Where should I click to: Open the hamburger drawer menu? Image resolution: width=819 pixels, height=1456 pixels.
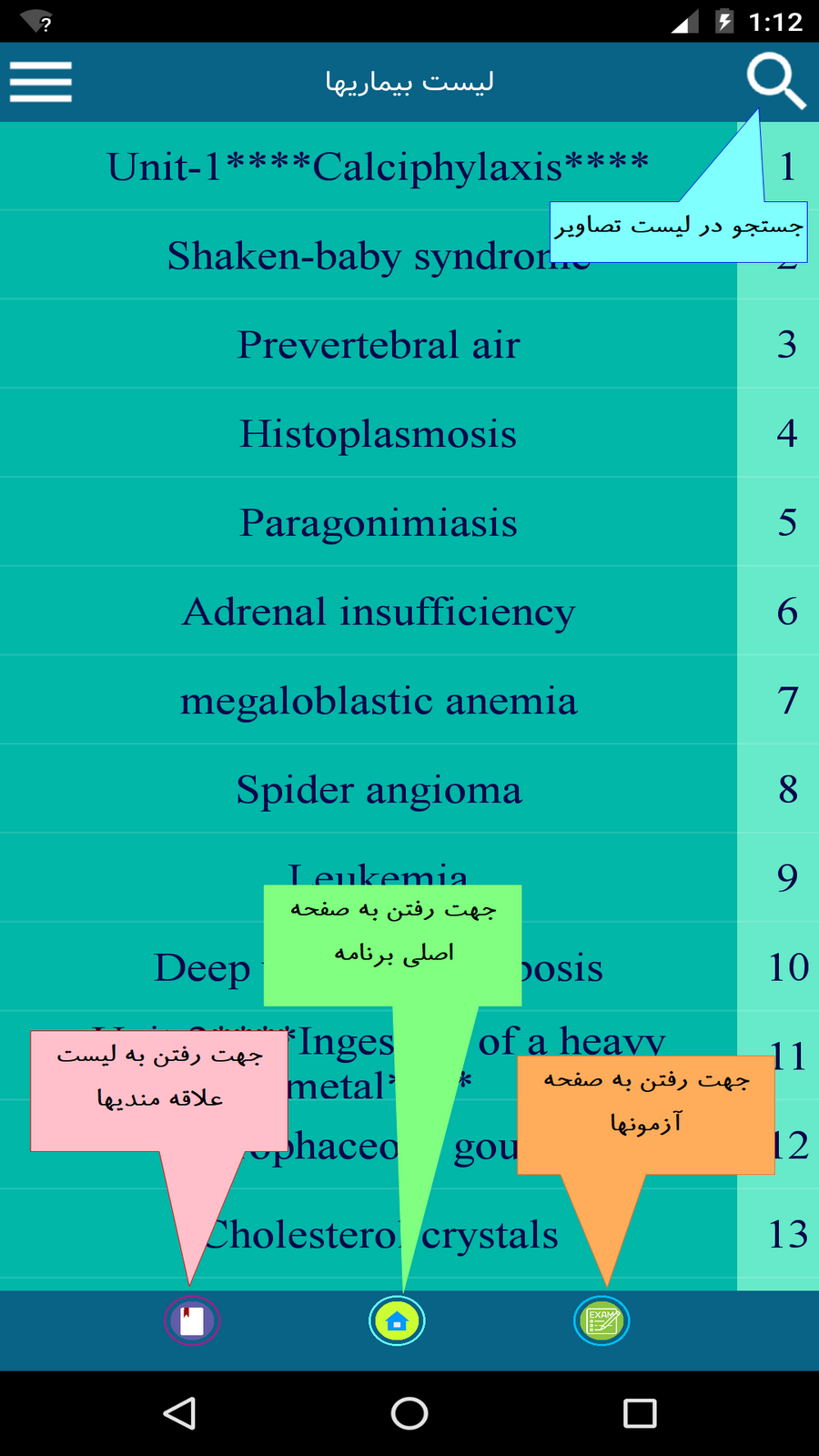[41, 82]
